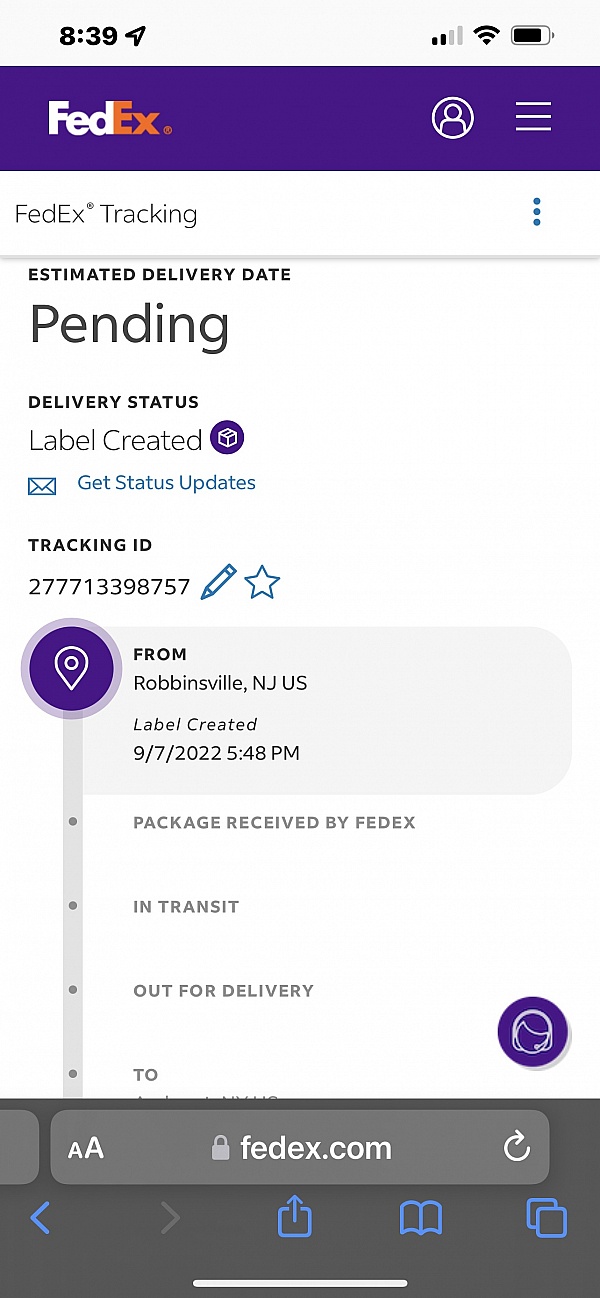Tap the Get Status Updates link
Image resolution: width=600 pixels, height=1298 pixels.
166,483
